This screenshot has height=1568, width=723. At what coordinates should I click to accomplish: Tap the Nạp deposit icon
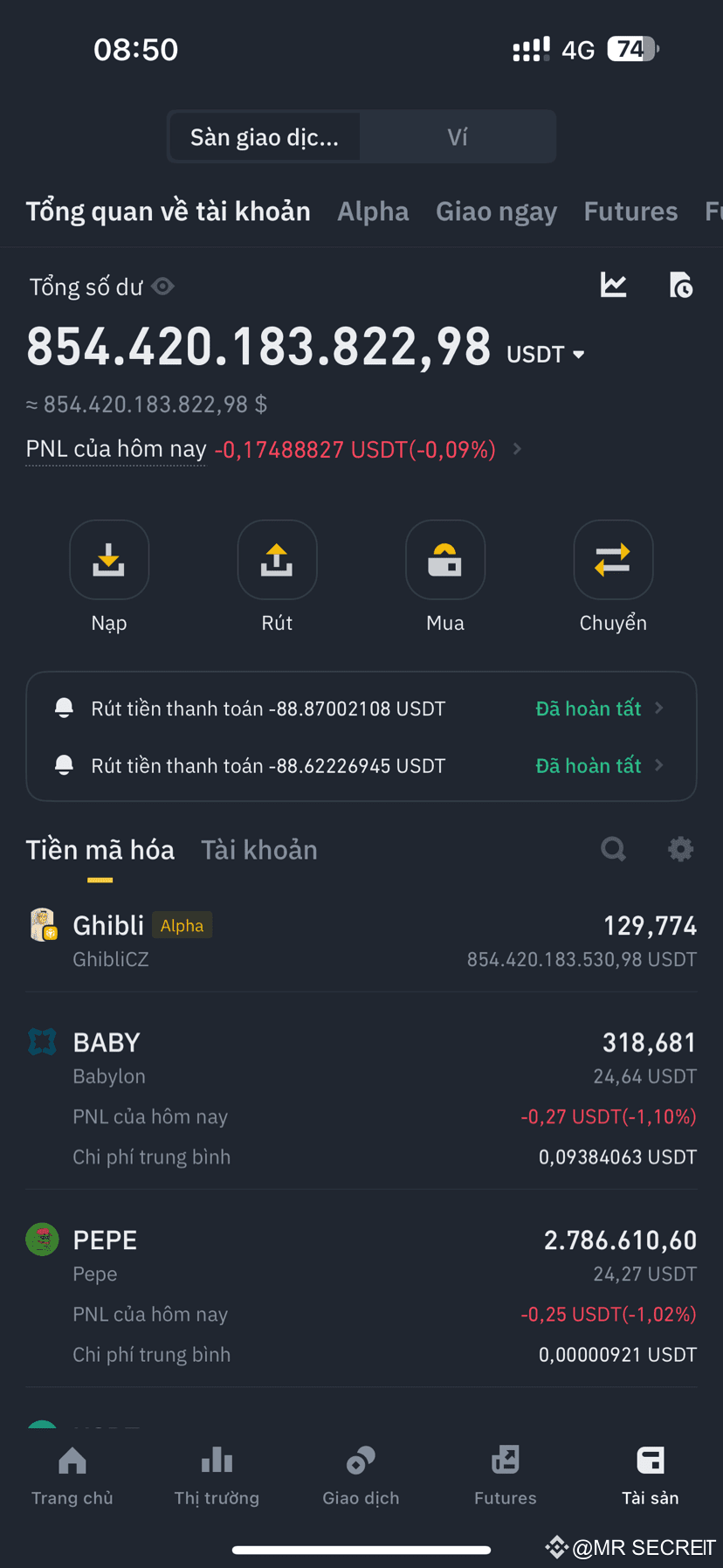coord(109,559)
